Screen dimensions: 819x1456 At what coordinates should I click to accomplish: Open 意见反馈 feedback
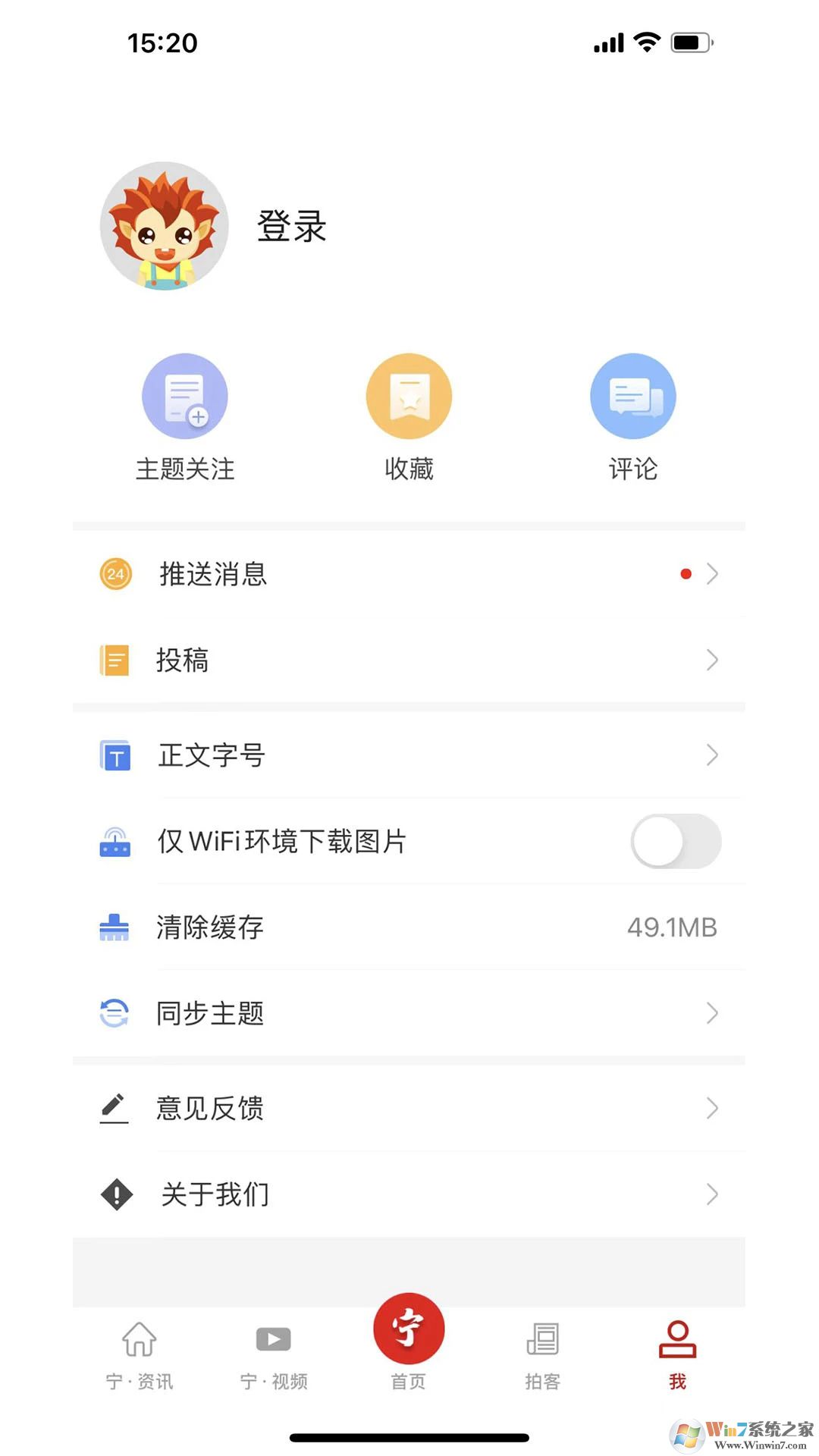(x=409, y=1109)
